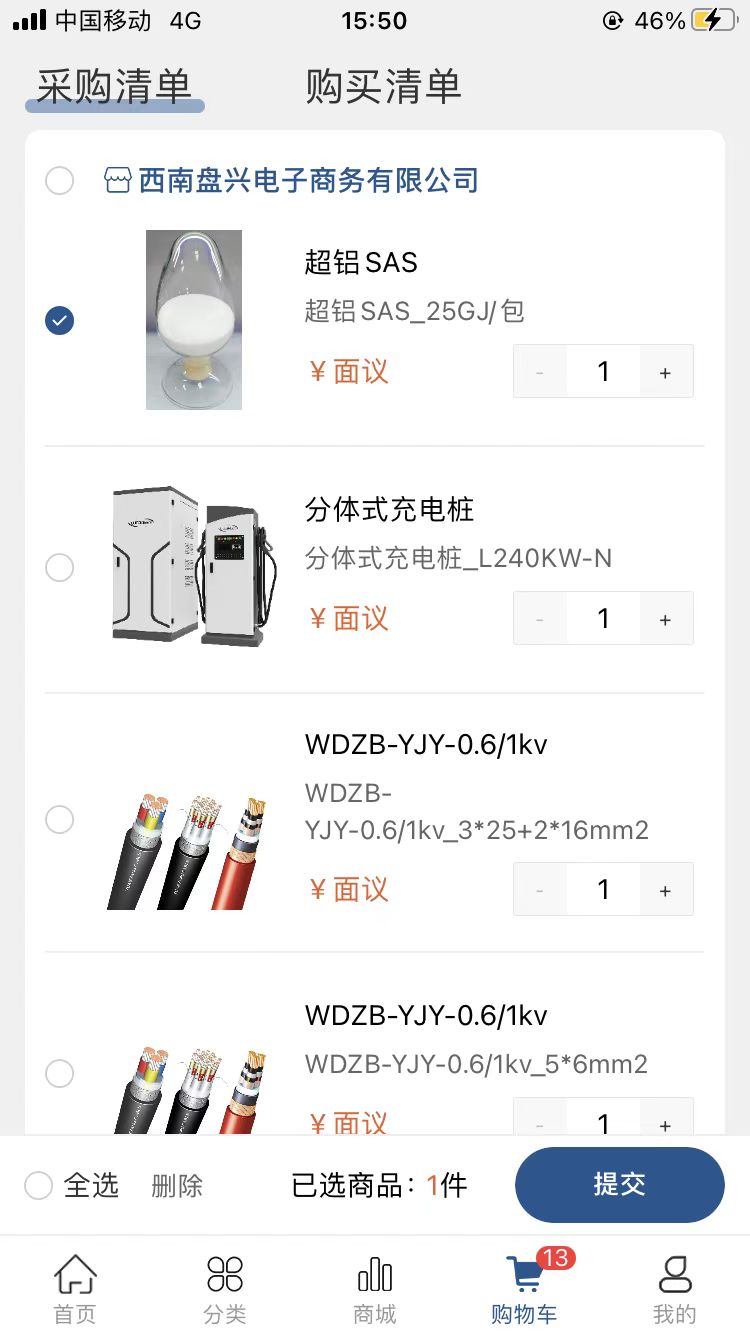This screenshot has height=1334, width=750.
Task: Tap the ¥面议 price label for 超铝SAS
Action: [x=347, y=370]
